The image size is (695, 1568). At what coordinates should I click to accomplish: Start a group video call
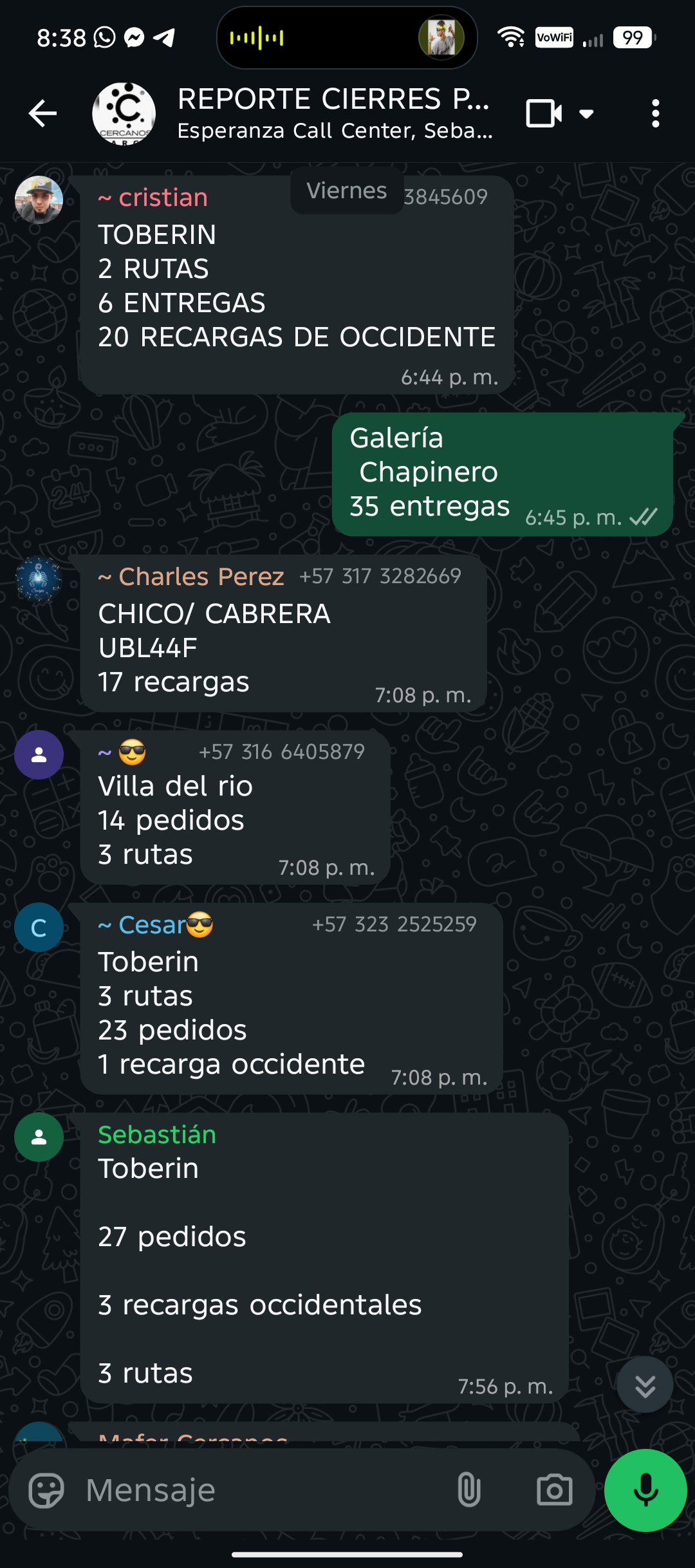point(544,114)
